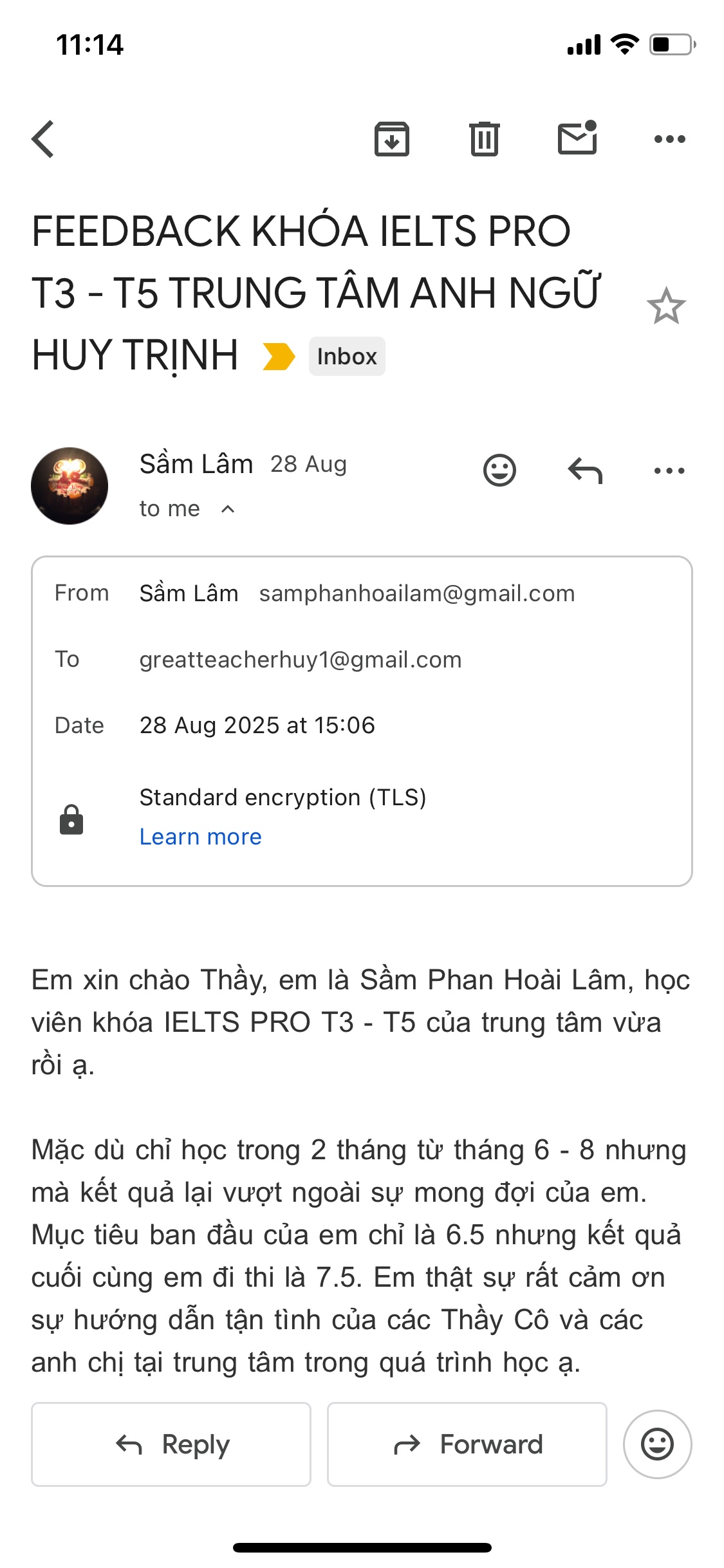Viewport: 724px width, 1568px height.
Task: Collapse the 'to me' details
Action: [x=228, y=509]
